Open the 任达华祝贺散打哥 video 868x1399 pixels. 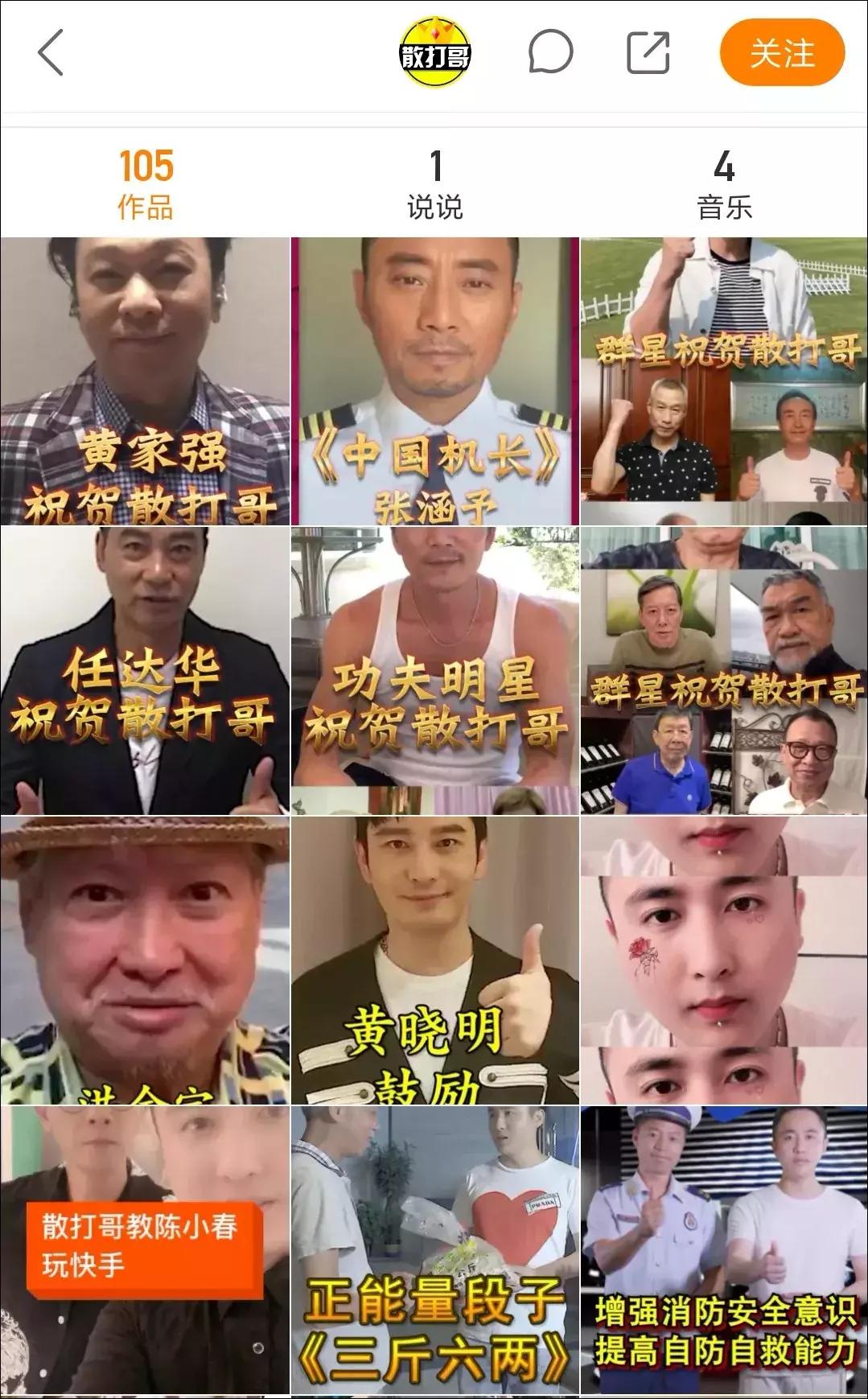[145, 671]
